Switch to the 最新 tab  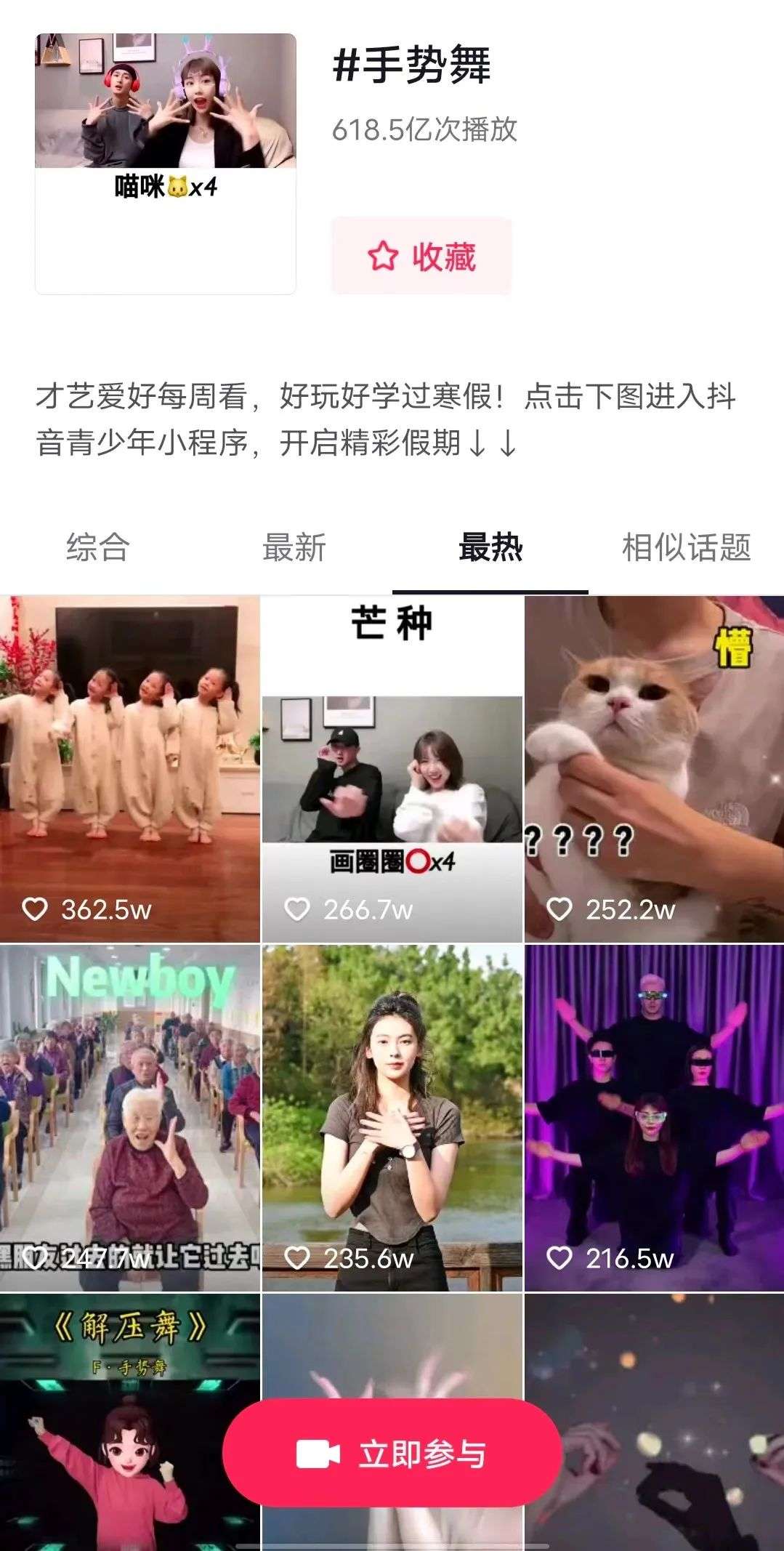coord(294,547)
